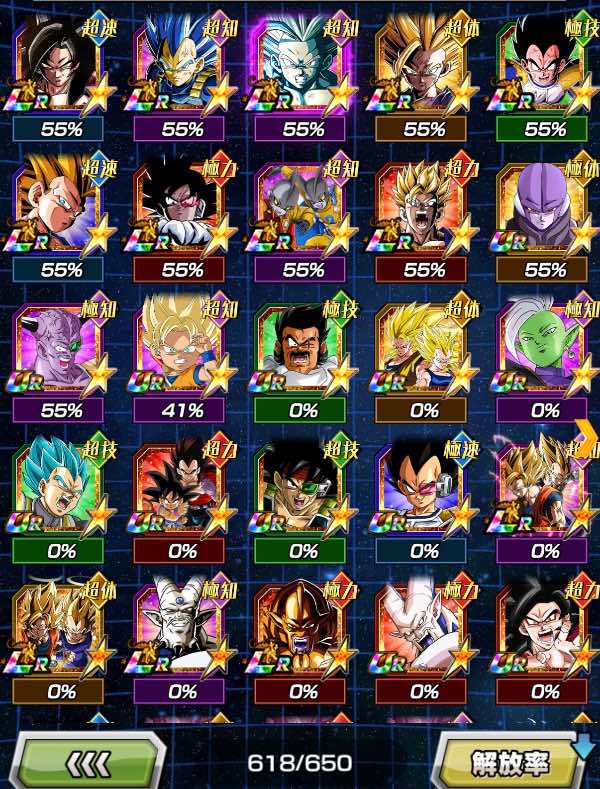The width and height of the screenshot is (600, 789).
Task: Open the blue-haired Vegito Blue card
Action: coord(60,490)
